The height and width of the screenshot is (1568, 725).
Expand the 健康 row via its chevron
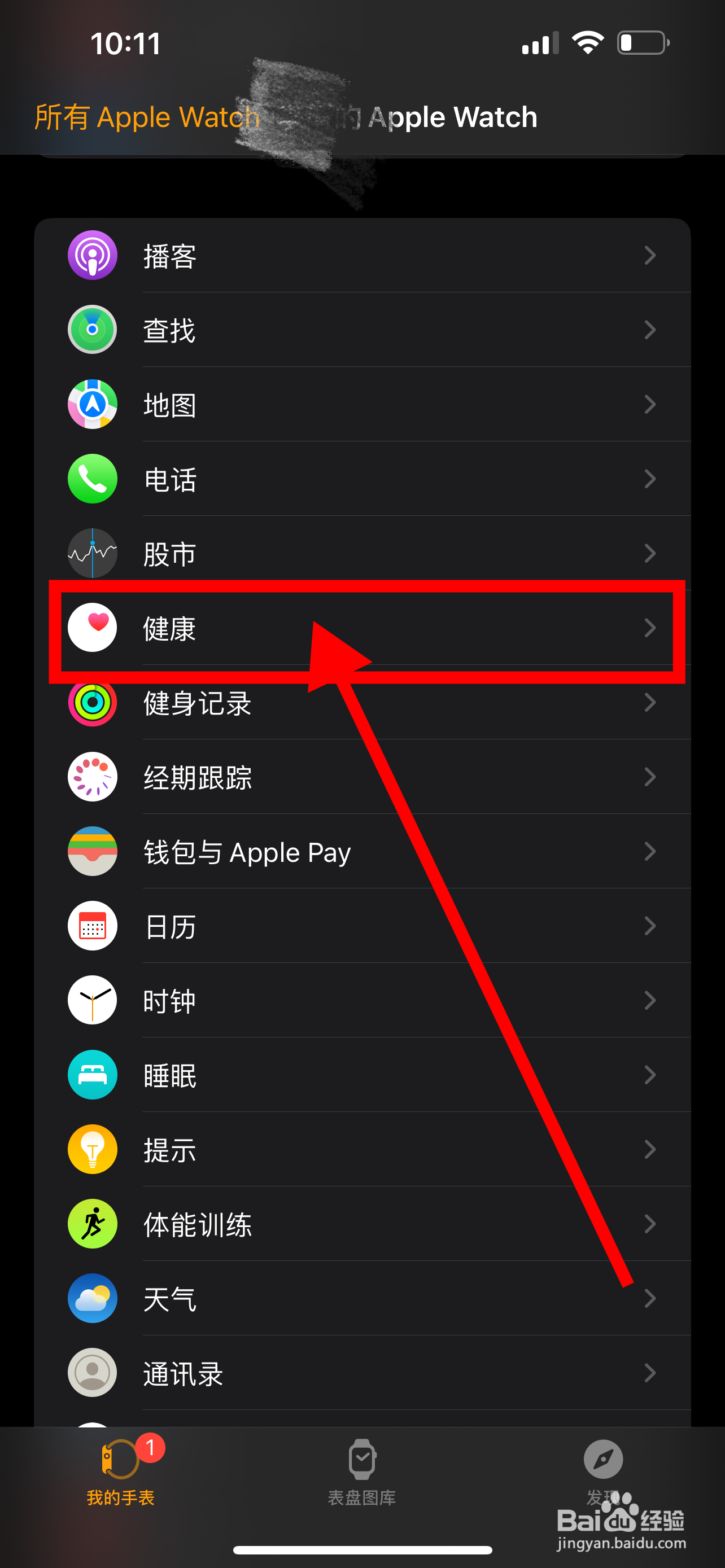click(x=649, y=628)
